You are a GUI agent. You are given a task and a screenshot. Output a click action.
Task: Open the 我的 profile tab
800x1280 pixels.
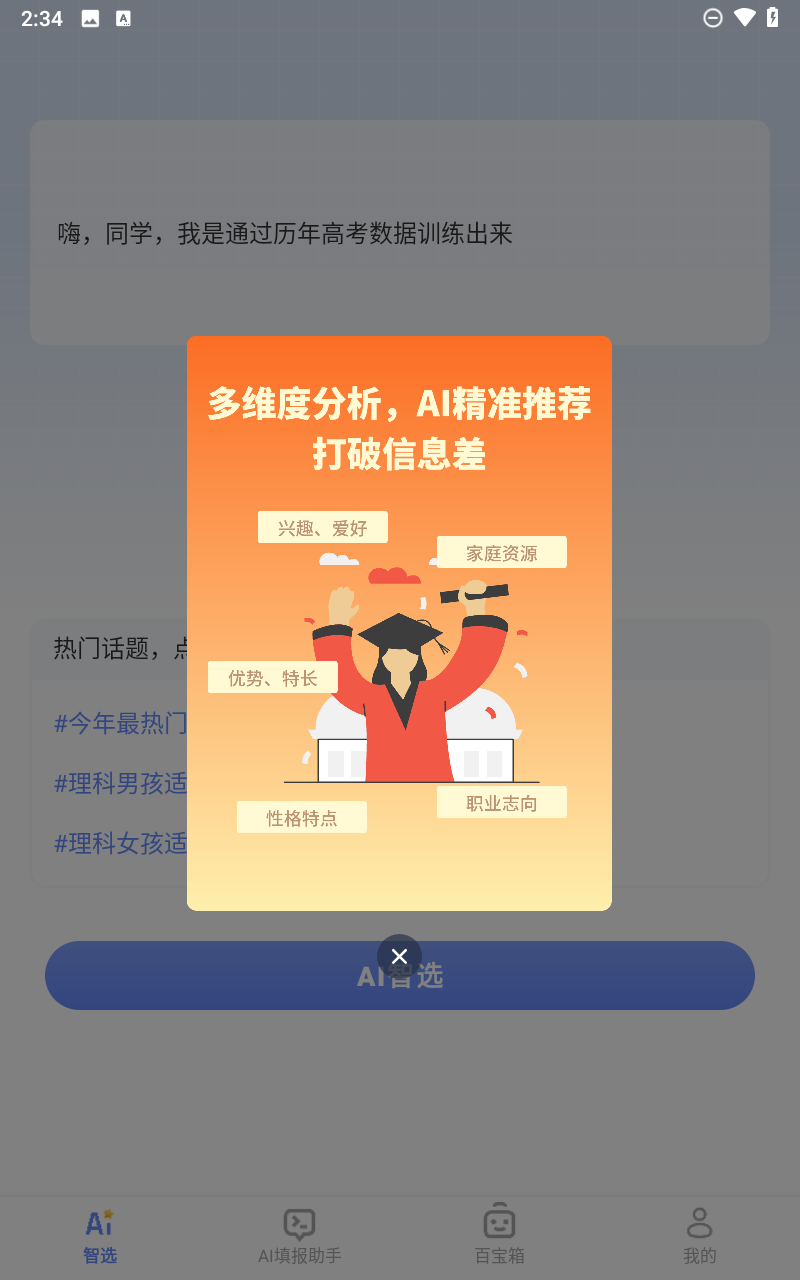pyautogui.click(x=699, y=1236)
